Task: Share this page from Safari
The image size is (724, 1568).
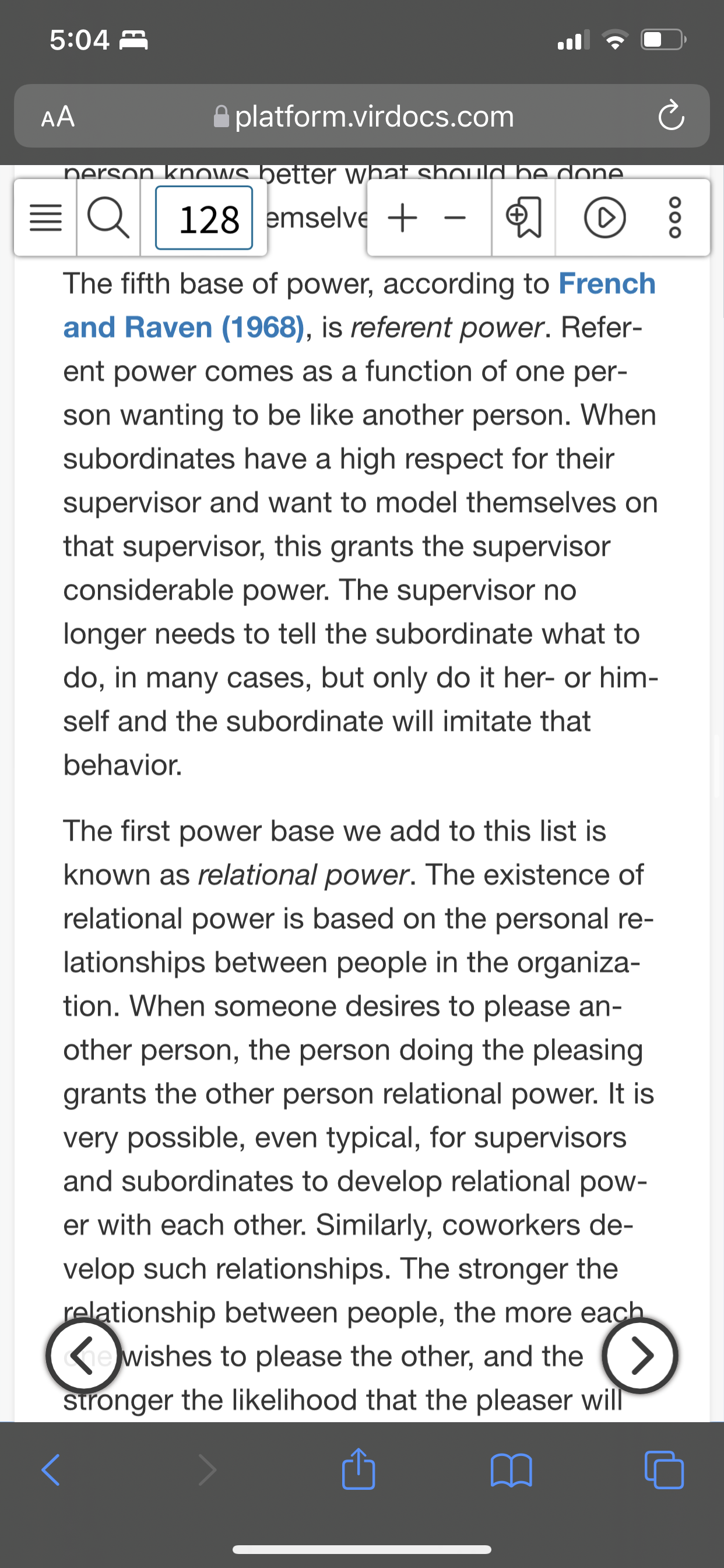Action: pyautogui.click(x=359, y=1468)
